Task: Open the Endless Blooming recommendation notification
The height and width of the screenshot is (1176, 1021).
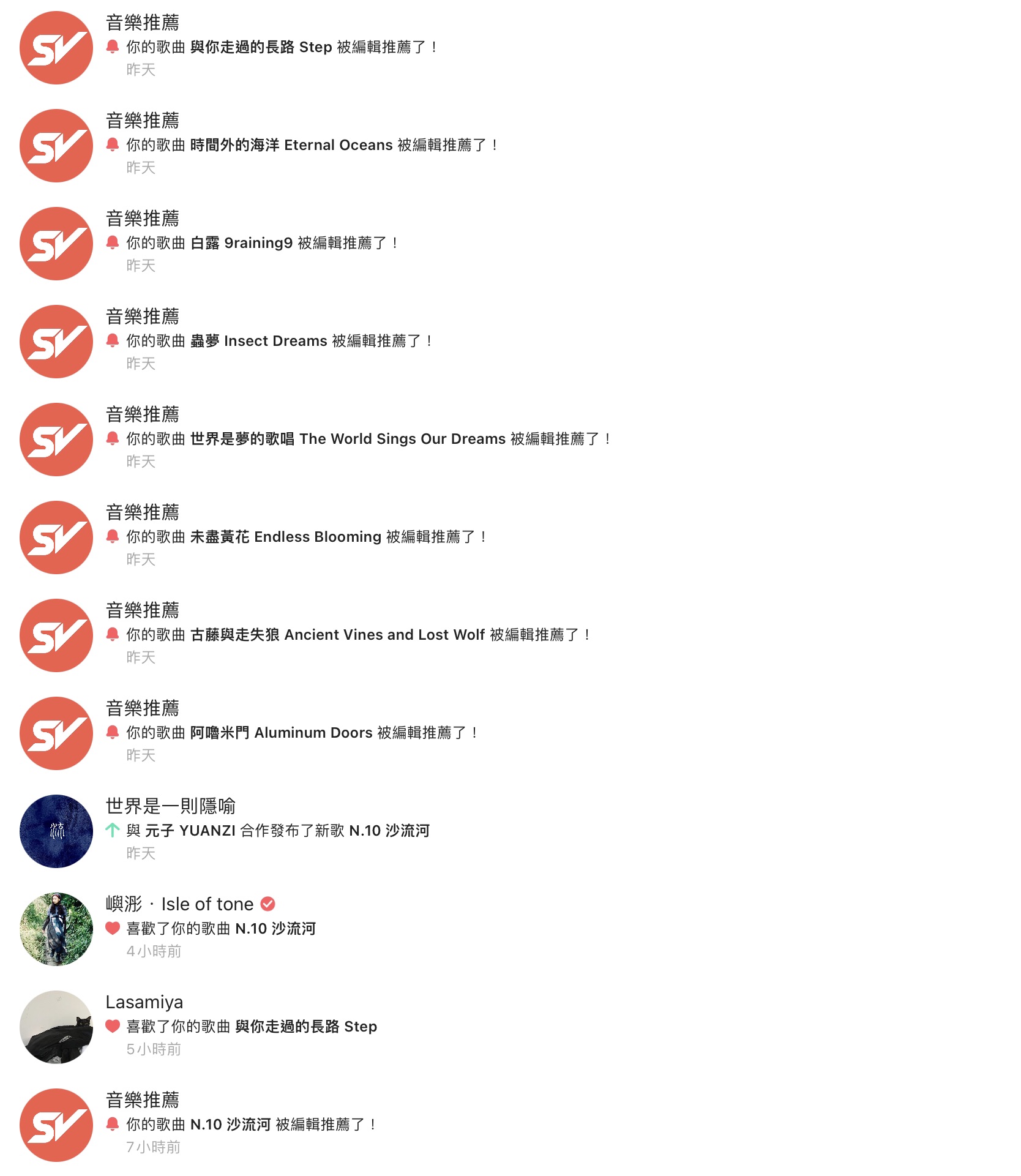Action: [306, 537]
